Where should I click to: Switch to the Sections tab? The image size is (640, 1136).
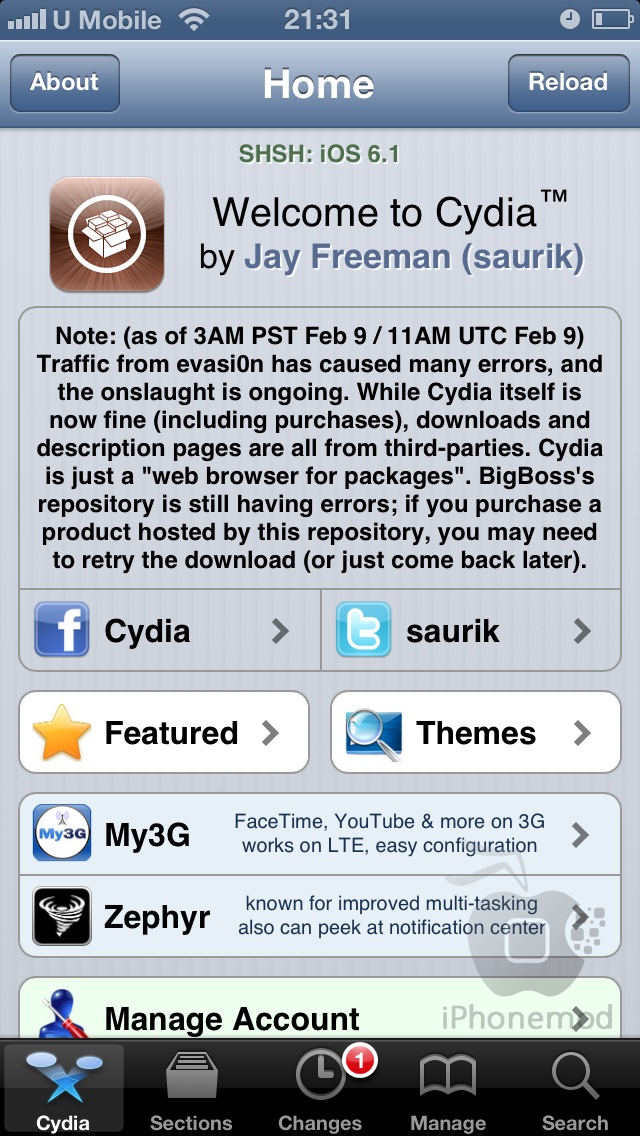191,1089
